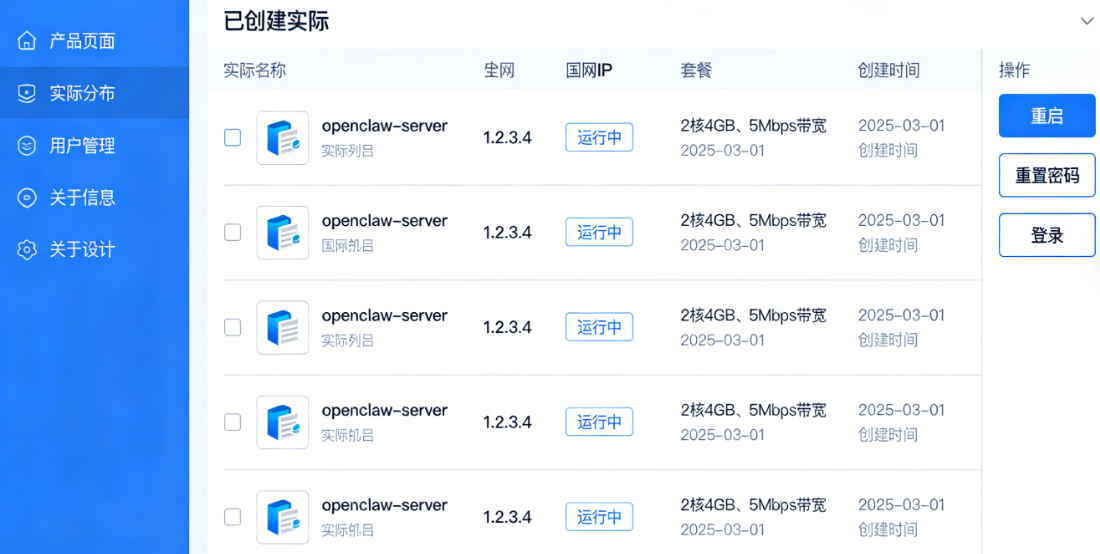Switch to the 实际分布 section
Viewport: 1100px width, 554px height.
pos(82,93)
